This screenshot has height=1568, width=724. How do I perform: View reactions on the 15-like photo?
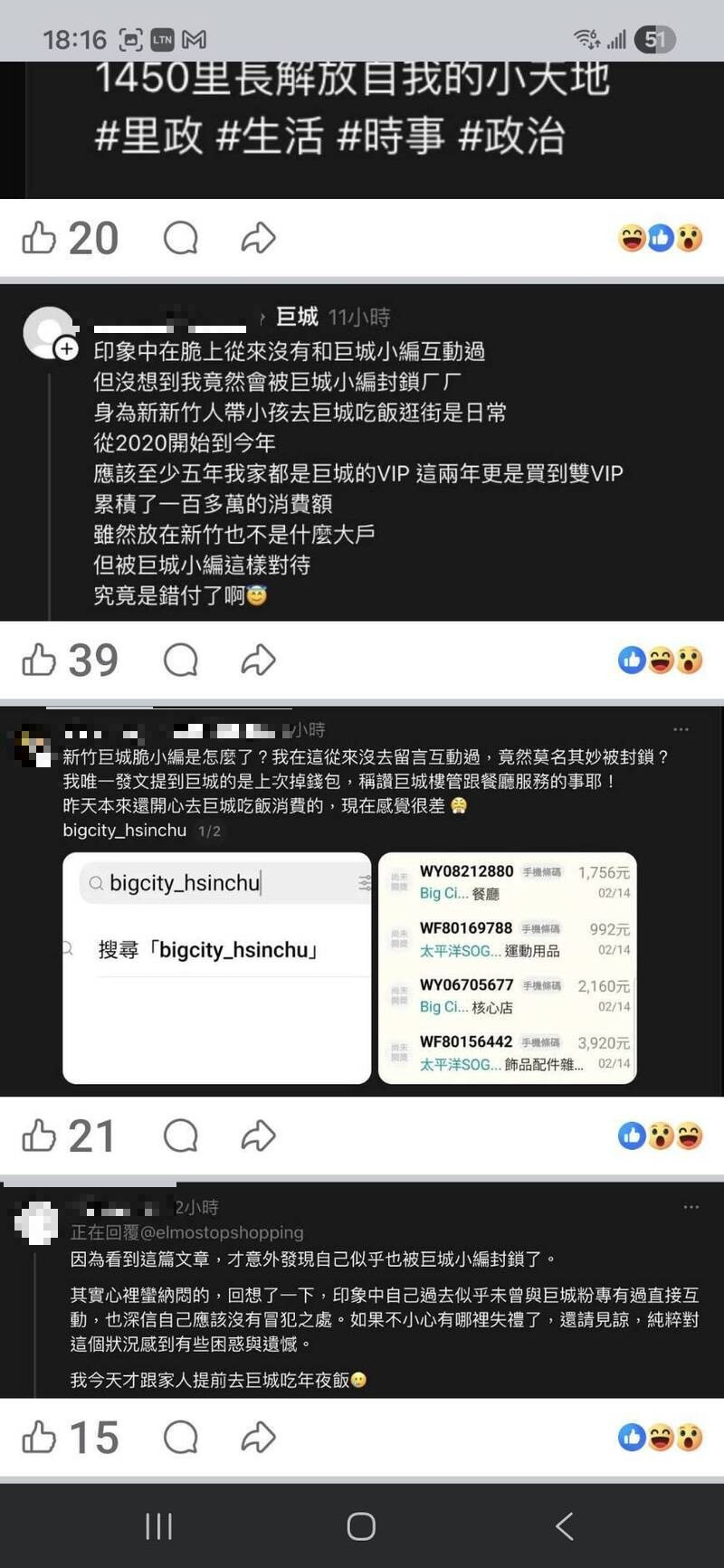click(x=660, y=1437)
